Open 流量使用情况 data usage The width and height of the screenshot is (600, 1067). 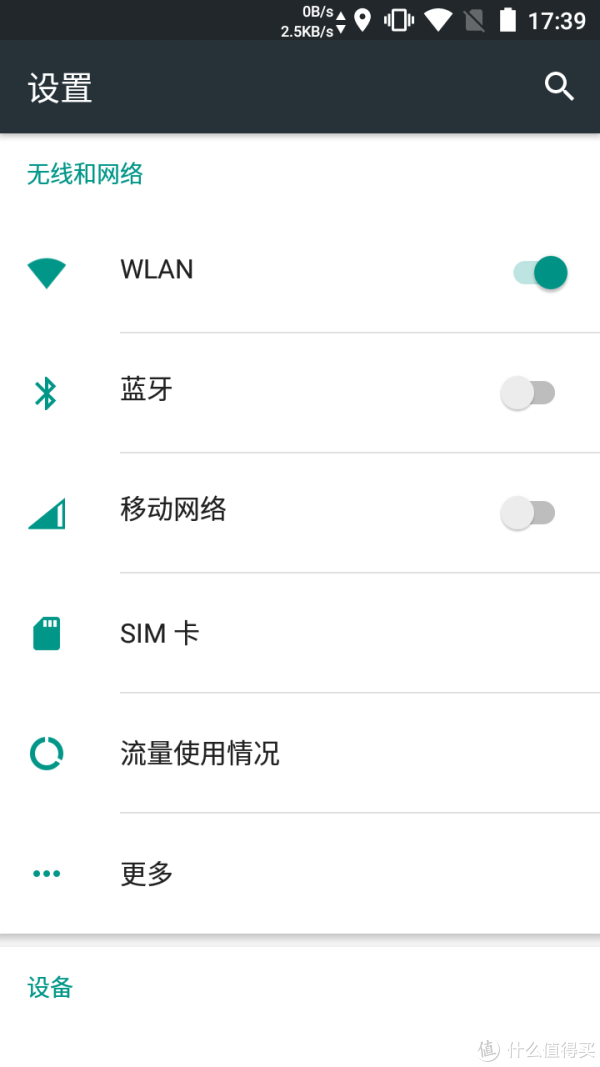click(300, 753)
